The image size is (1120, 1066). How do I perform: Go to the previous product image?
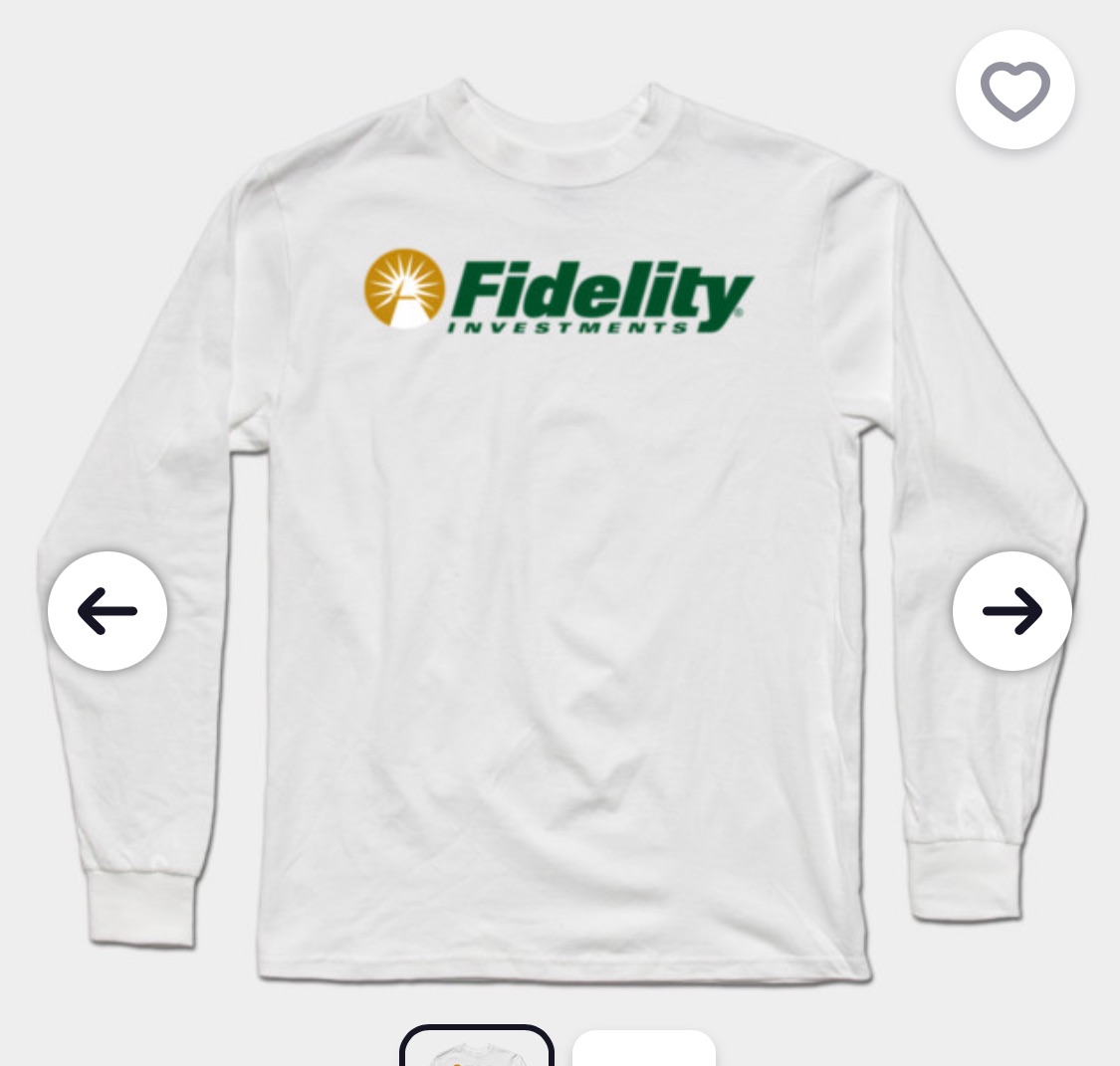(108, 610)
